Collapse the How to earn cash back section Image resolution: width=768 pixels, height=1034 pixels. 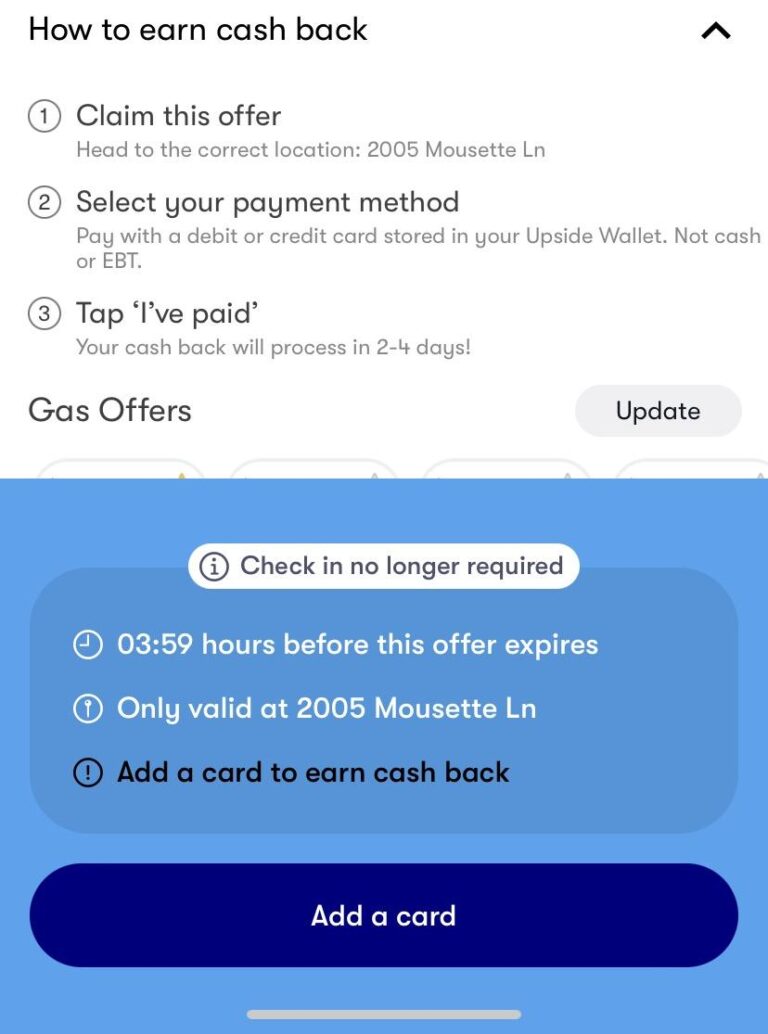tap(715, 30)
